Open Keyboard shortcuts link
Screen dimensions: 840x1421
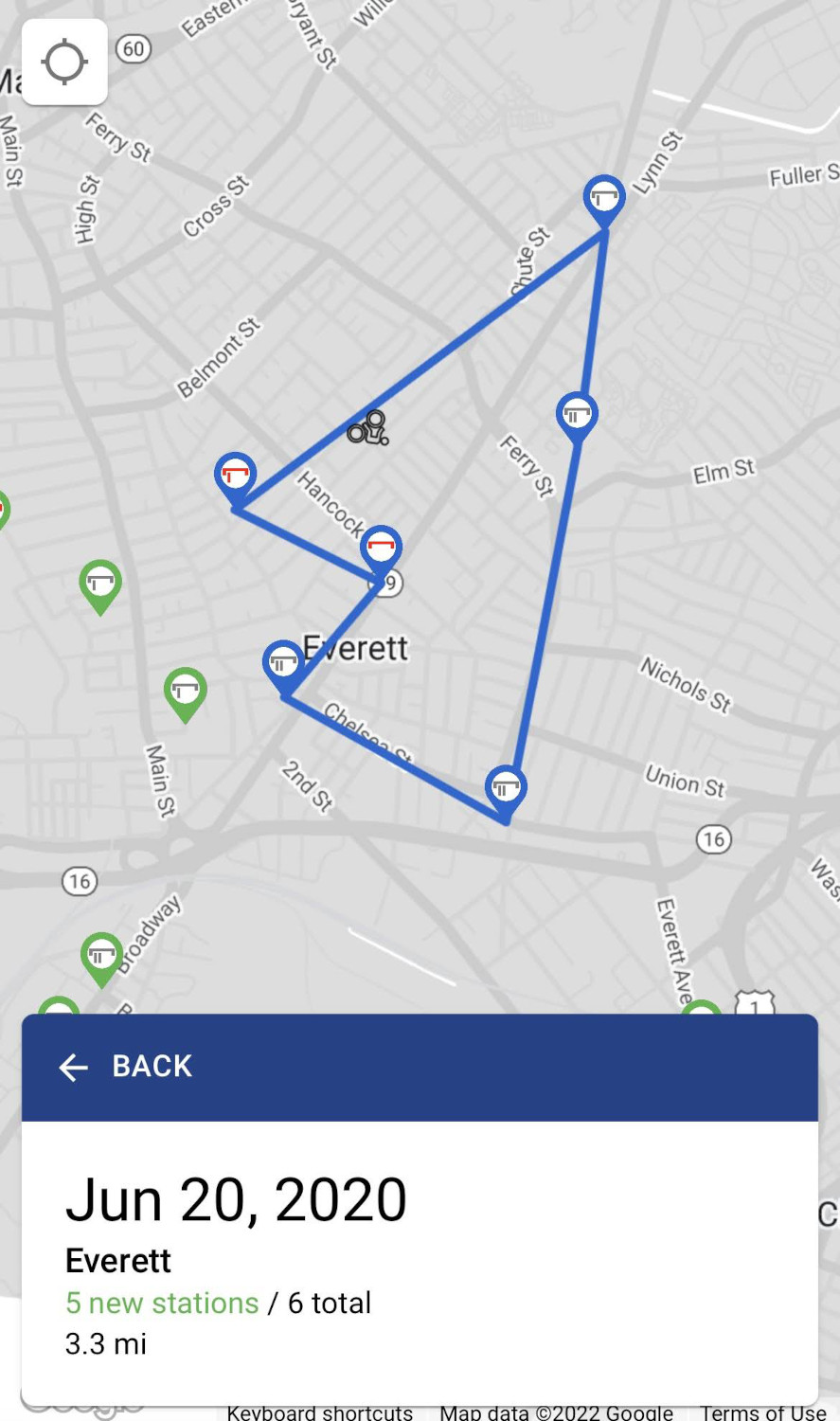point(319,1412)
